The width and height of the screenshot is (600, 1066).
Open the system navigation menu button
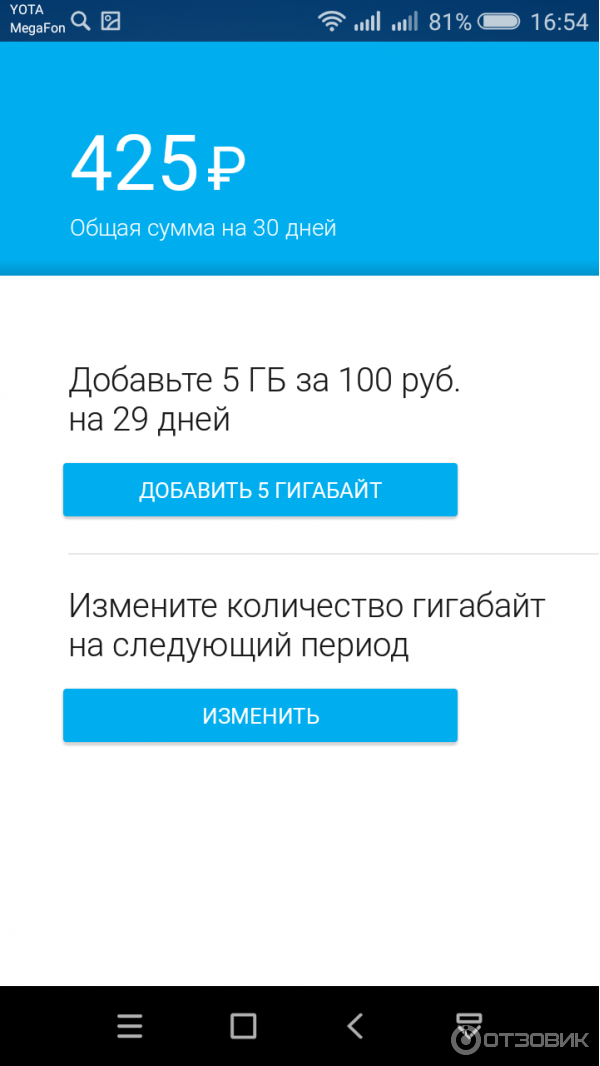[x=130, y=1026]
